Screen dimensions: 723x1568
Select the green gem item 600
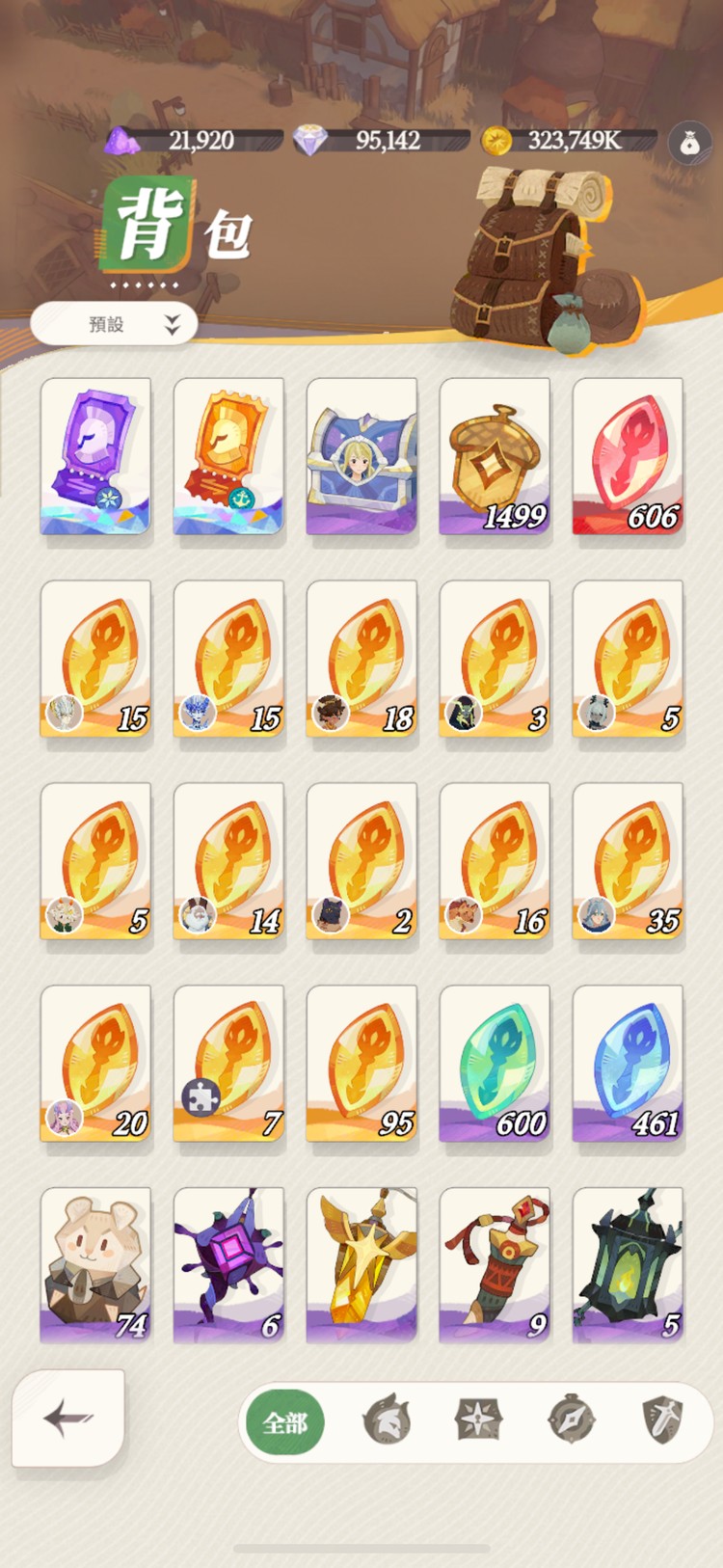[495, 1064]
